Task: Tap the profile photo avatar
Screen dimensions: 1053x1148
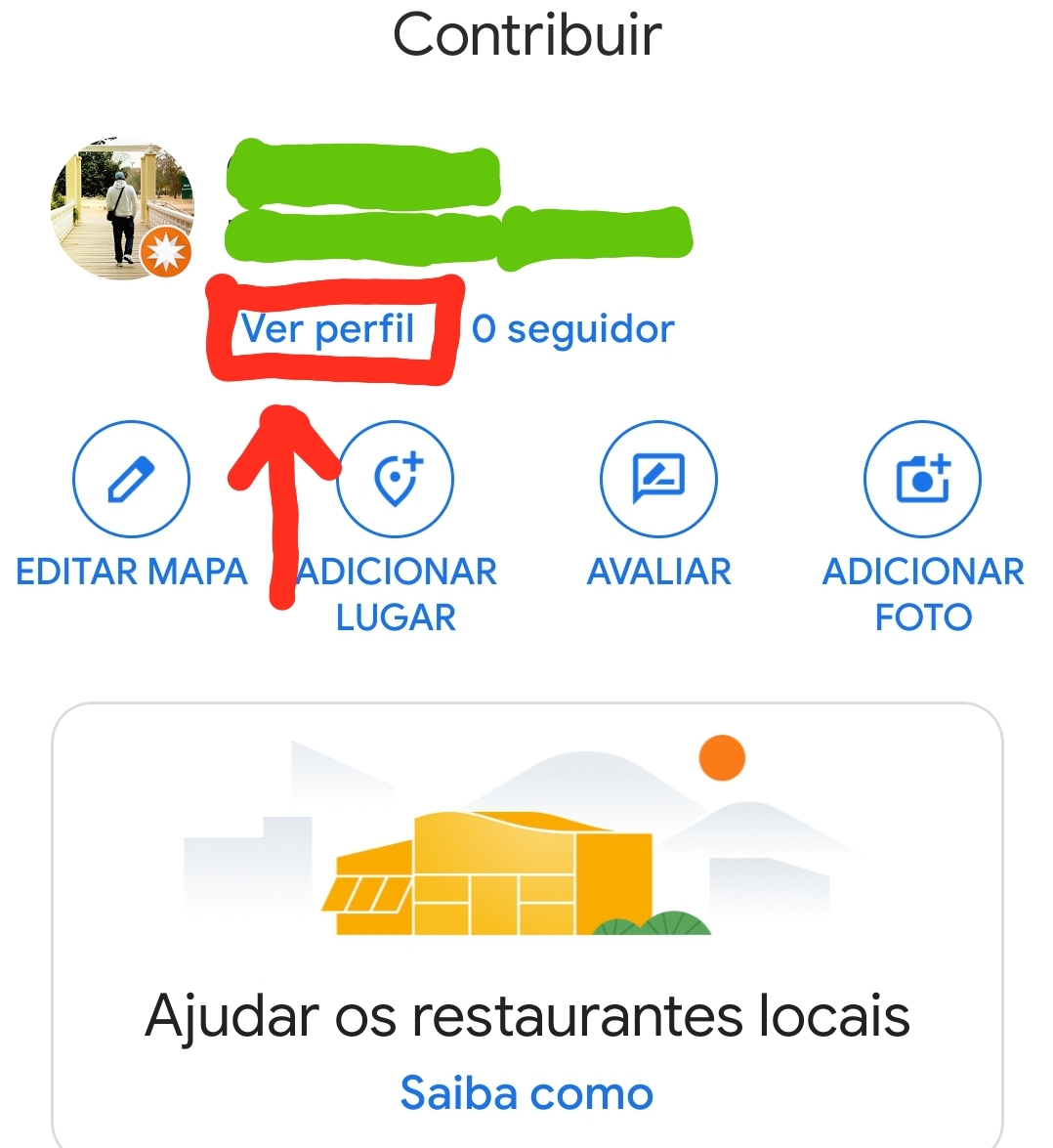Action: coord(122,210)
